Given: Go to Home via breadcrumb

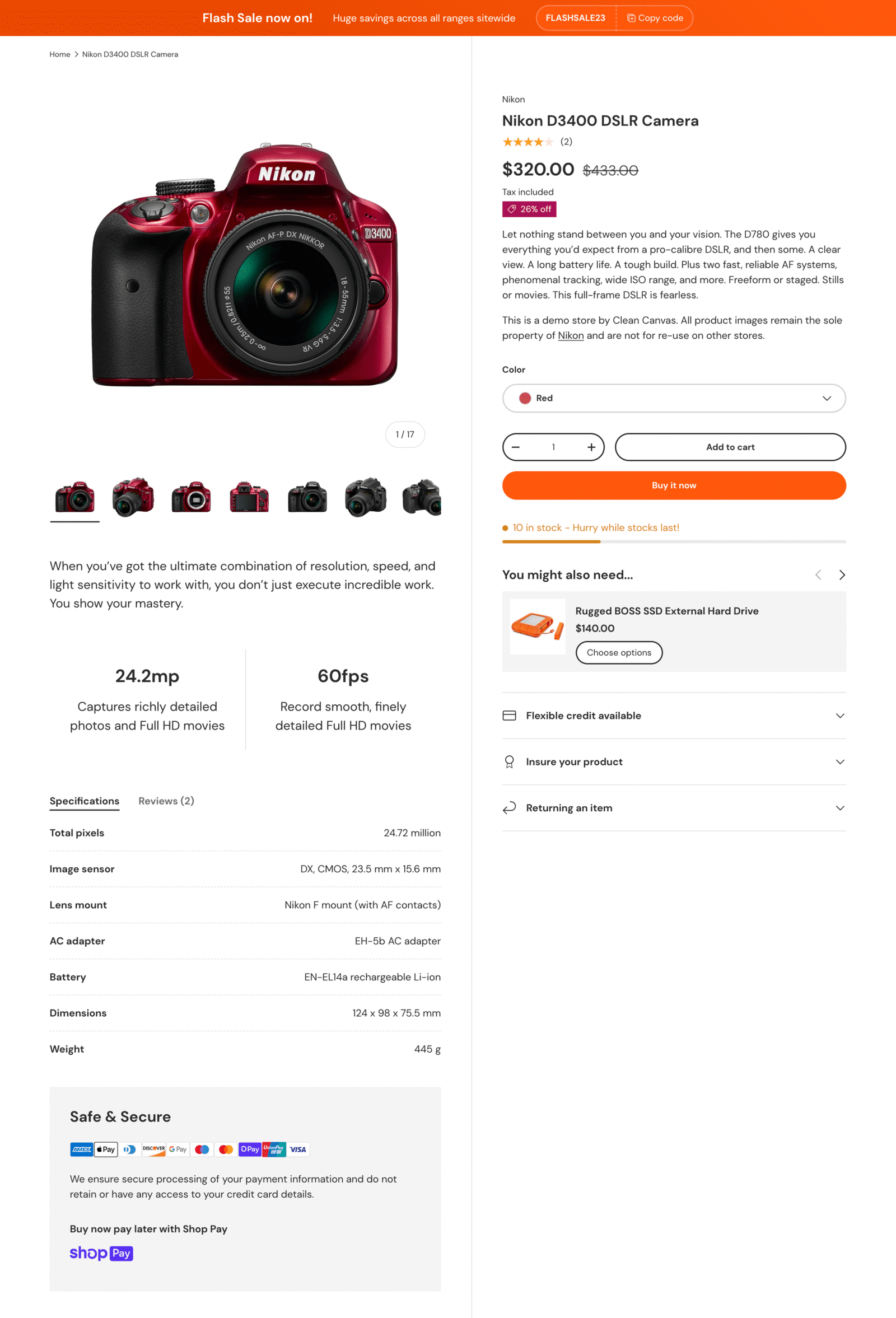Looking at the screenshot, I should pos(59,54).
